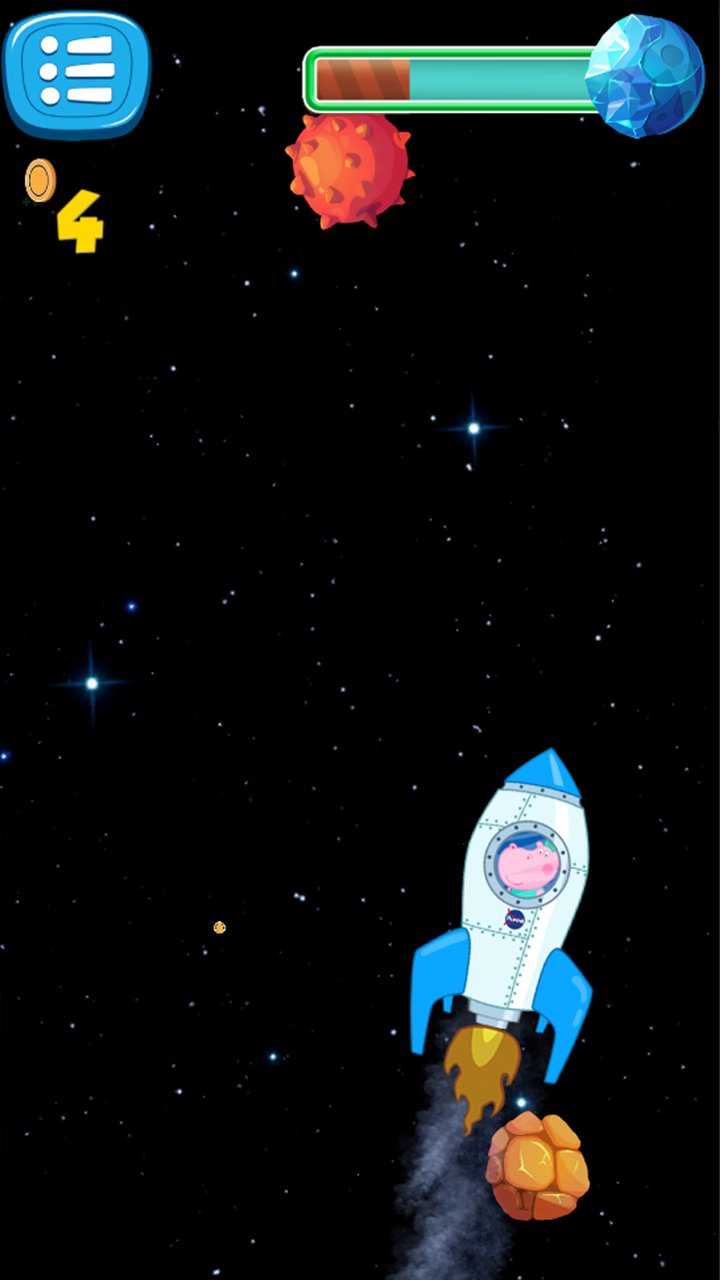
Task: Click the yellow number 4 score
Action: coord(82,215)
